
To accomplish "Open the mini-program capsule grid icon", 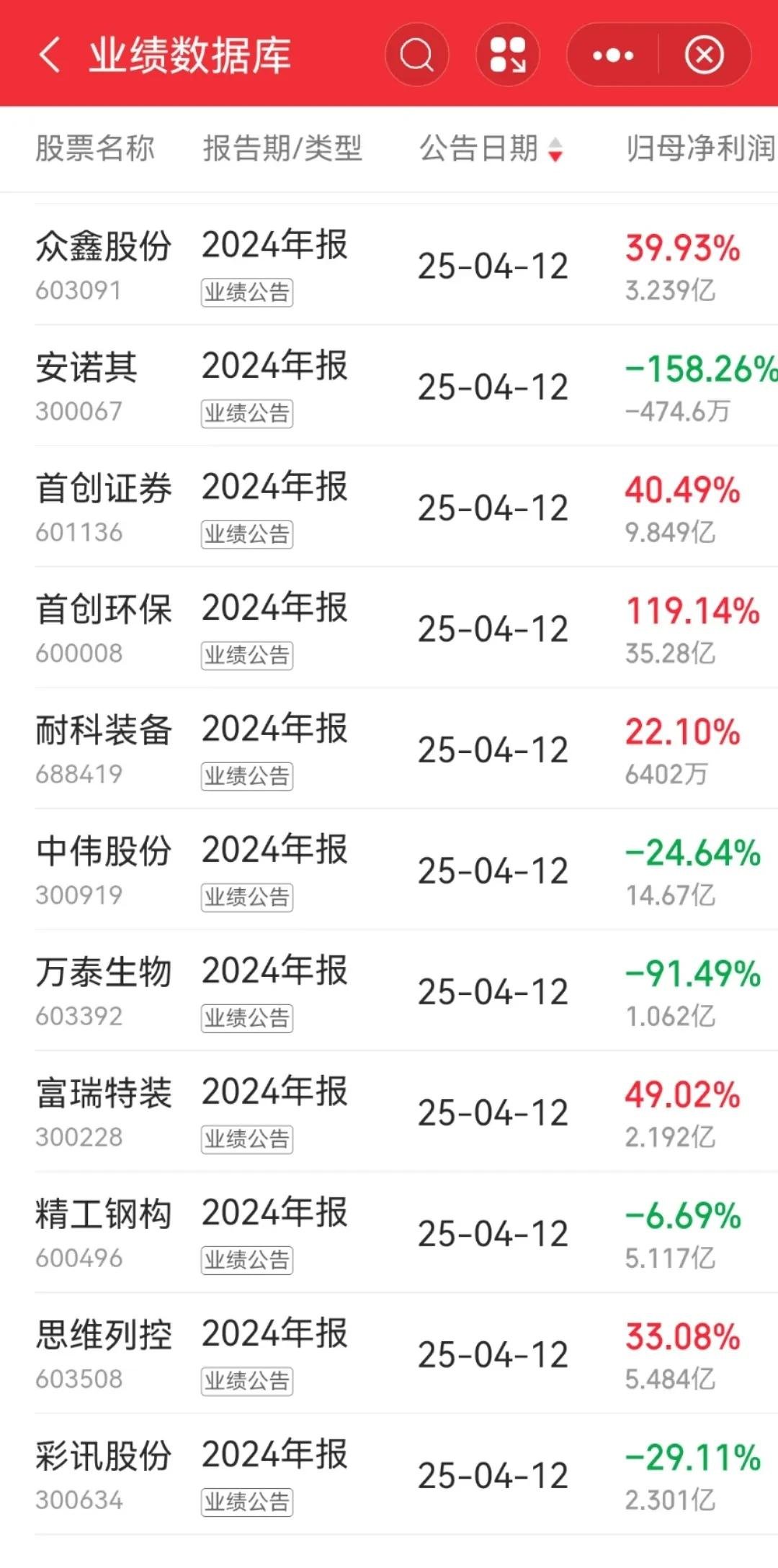I will point(507,55).
